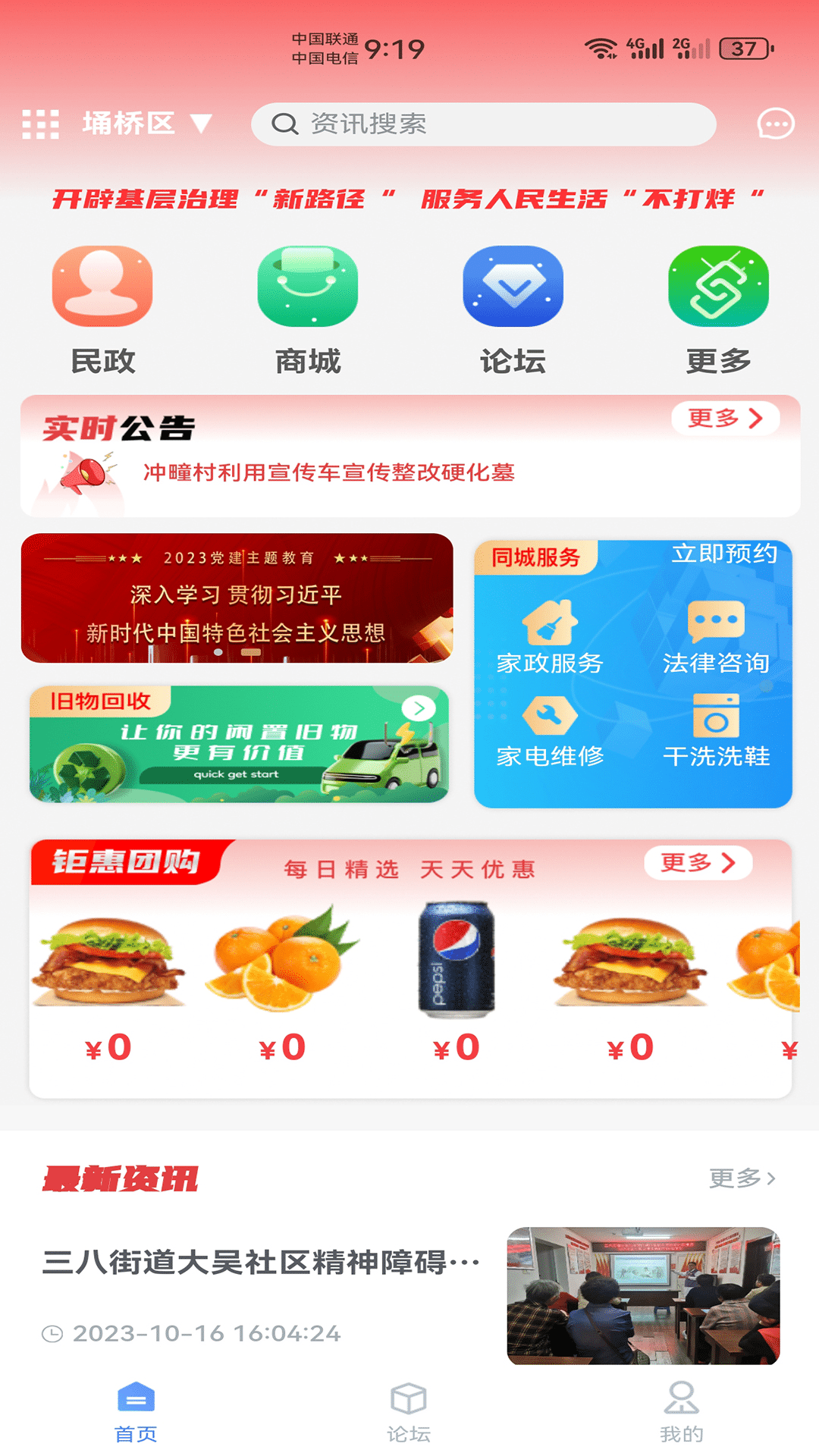Screen dimensions: 819x1456
Task: Read the 冲疃村利用宣传车 announcement
Action: [x=329, y=473]
